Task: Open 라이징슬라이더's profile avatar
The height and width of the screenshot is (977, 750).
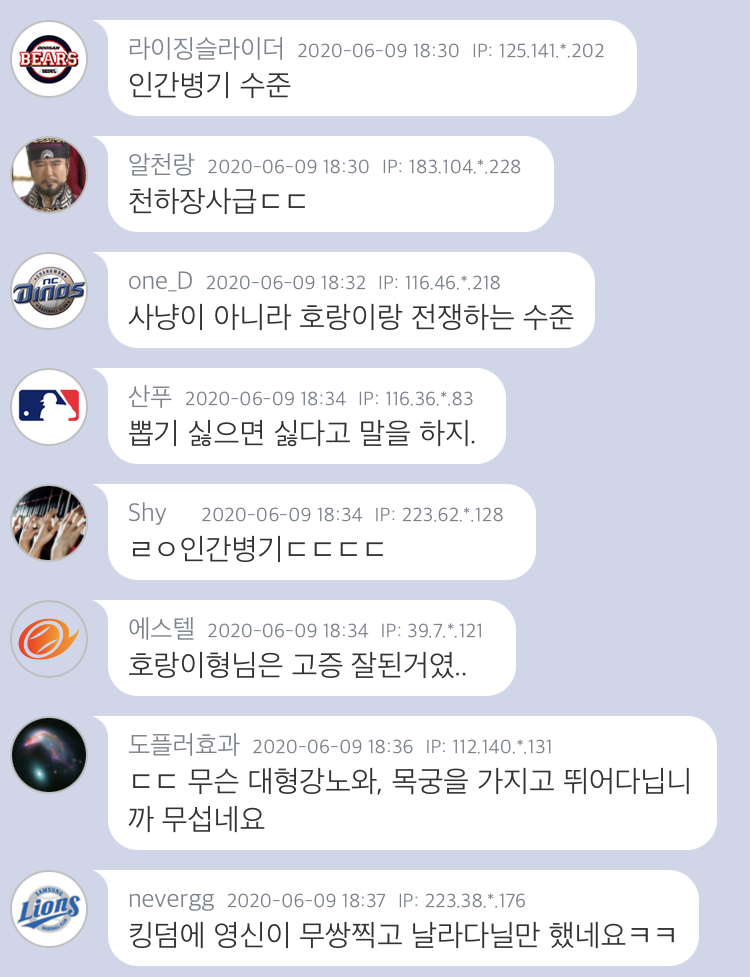Action: point(49,59)
